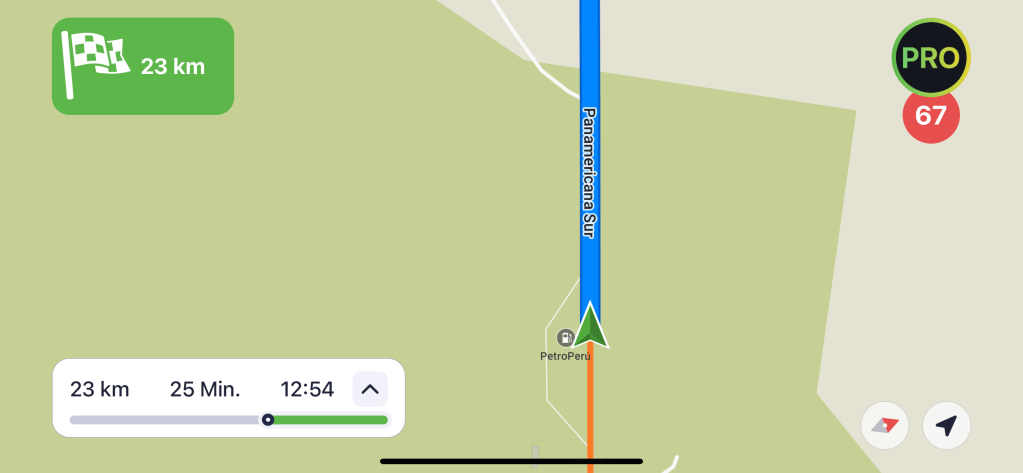The width and height of the screenshot is (1023, 473).
Task: Open the PRO badge
Action: (x=931, y=58)
